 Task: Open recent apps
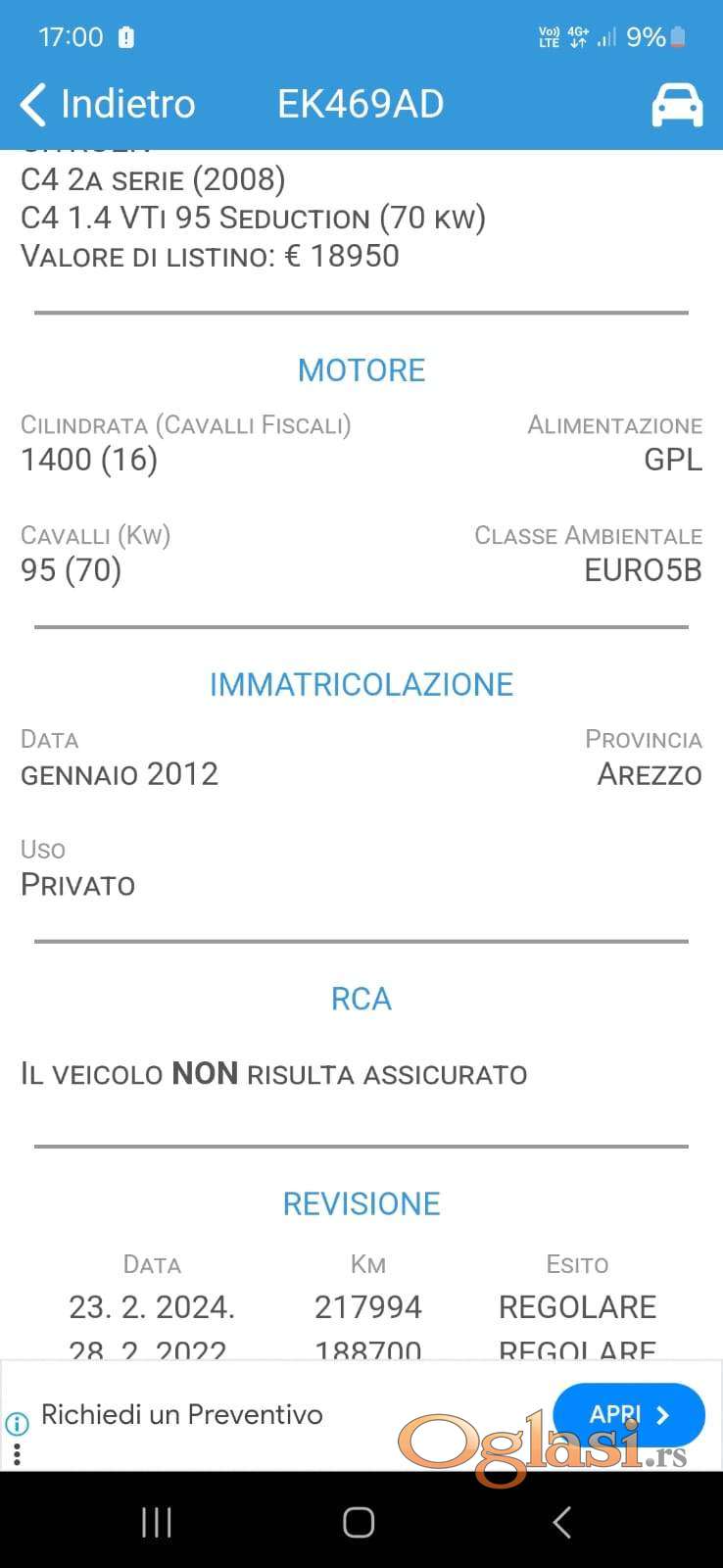tap(157, 1522)
